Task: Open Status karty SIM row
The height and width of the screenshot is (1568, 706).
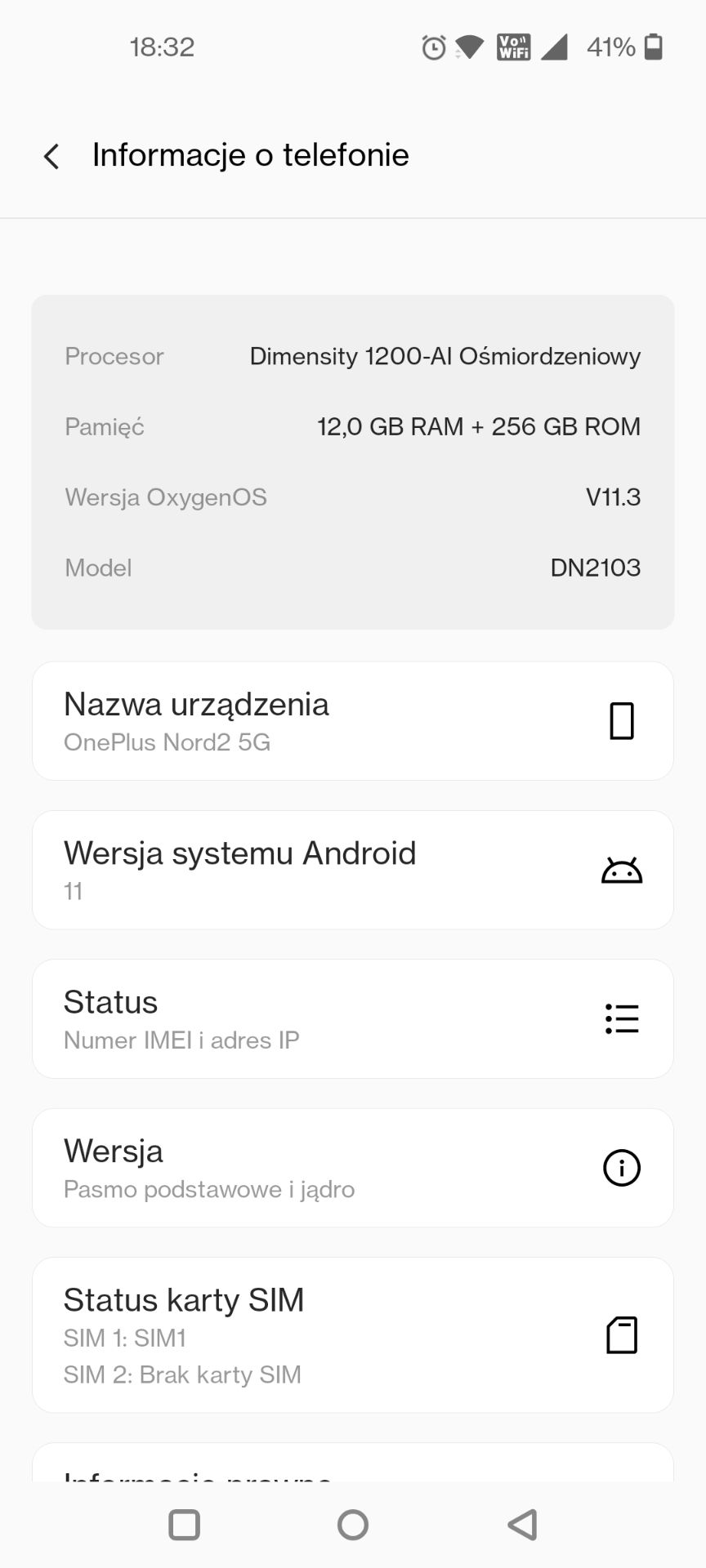Action: (x=352, y=1335)
